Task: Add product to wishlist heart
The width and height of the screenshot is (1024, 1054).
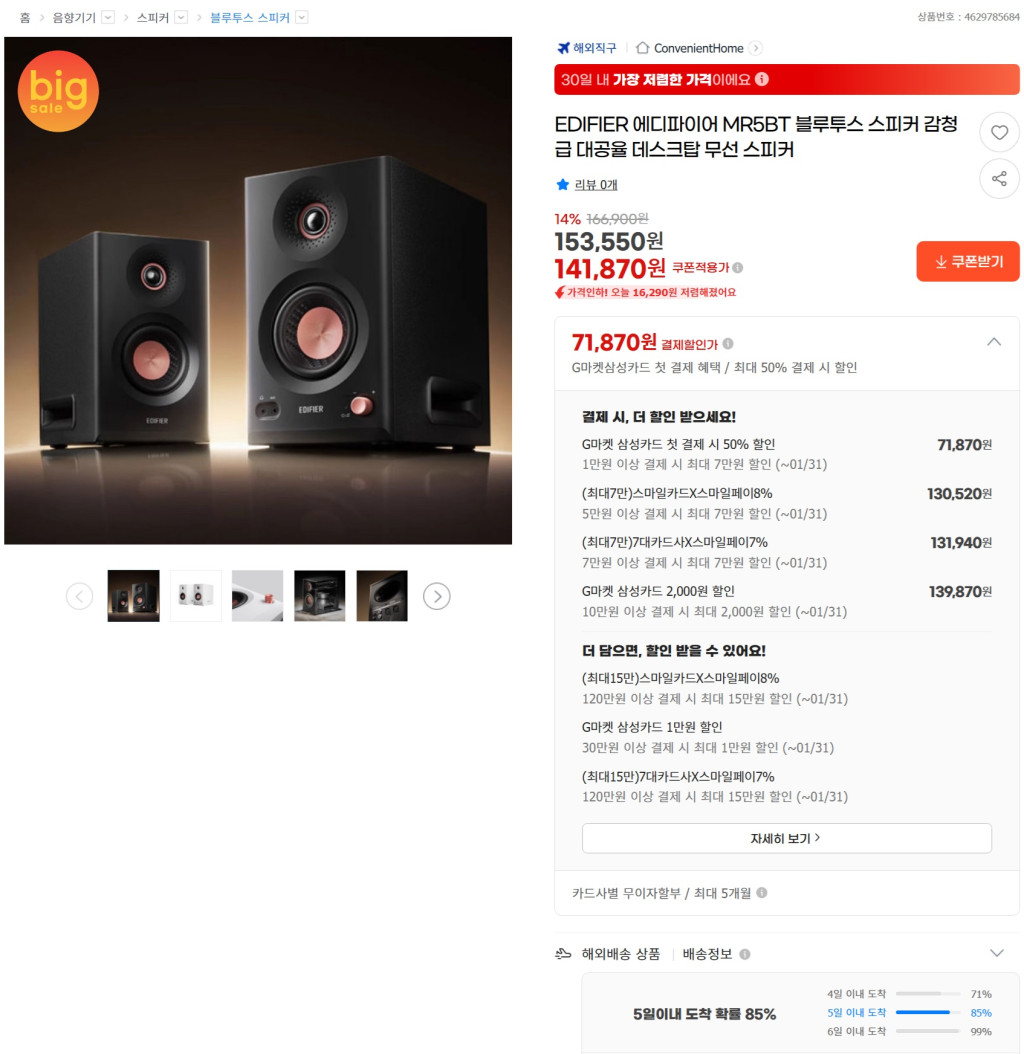Action: click(x=998, y=132)
